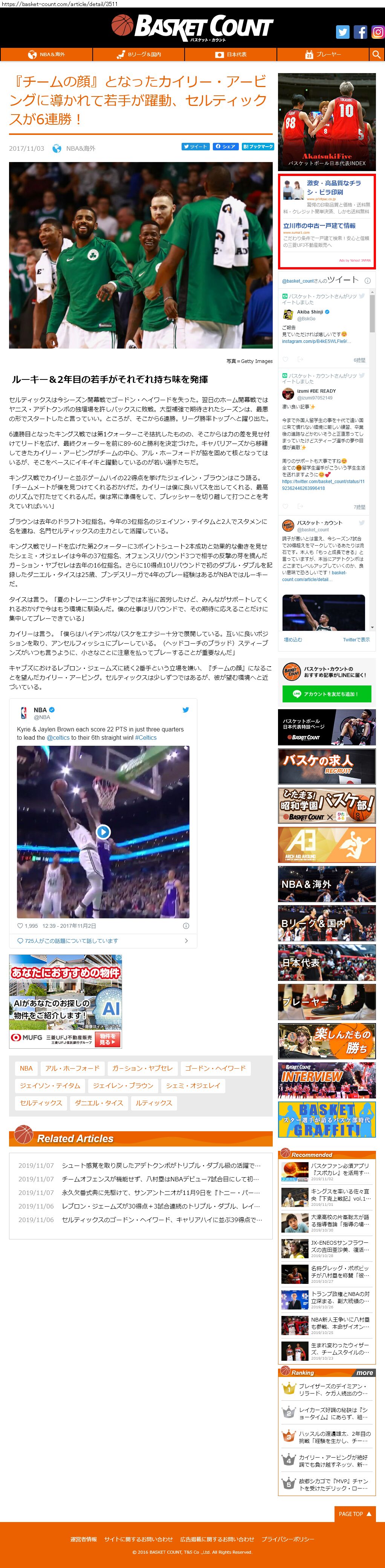Select the アル・ホーフォード tag
Screen dimensions: 385x1568
click(72, 1068)
